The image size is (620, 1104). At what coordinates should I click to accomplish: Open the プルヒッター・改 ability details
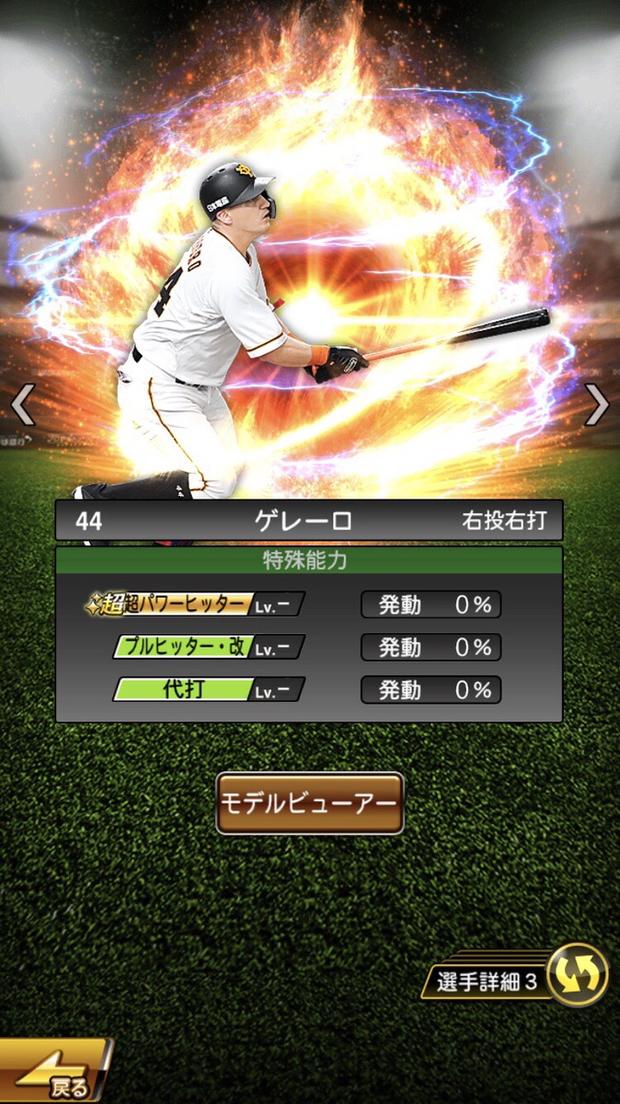pos(208,647)
